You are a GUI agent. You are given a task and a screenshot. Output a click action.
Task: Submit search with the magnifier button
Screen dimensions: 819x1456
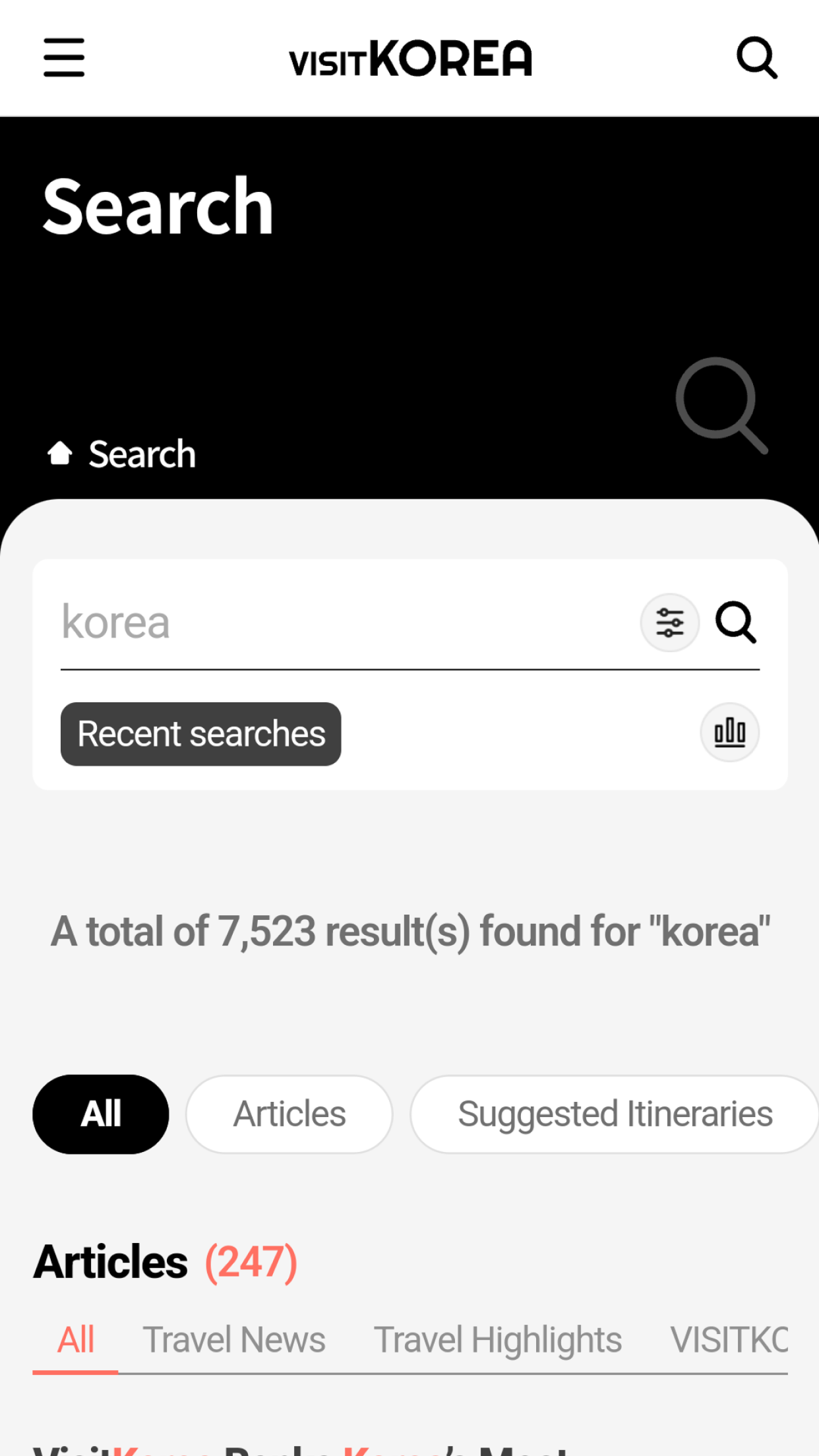pos(736,622)
